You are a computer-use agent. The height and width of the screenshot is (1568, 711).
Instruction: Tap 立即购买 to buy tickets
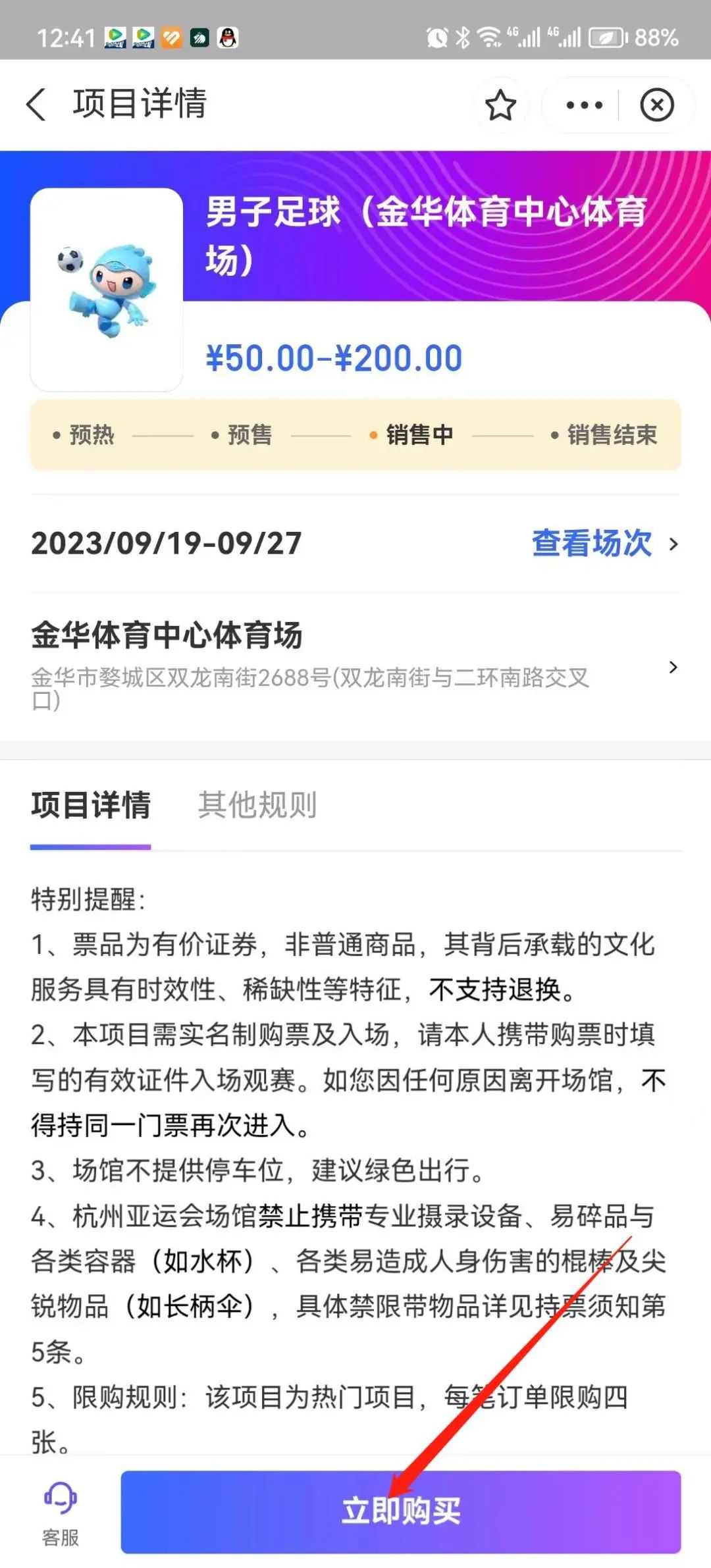click(x=400, y=1511)
